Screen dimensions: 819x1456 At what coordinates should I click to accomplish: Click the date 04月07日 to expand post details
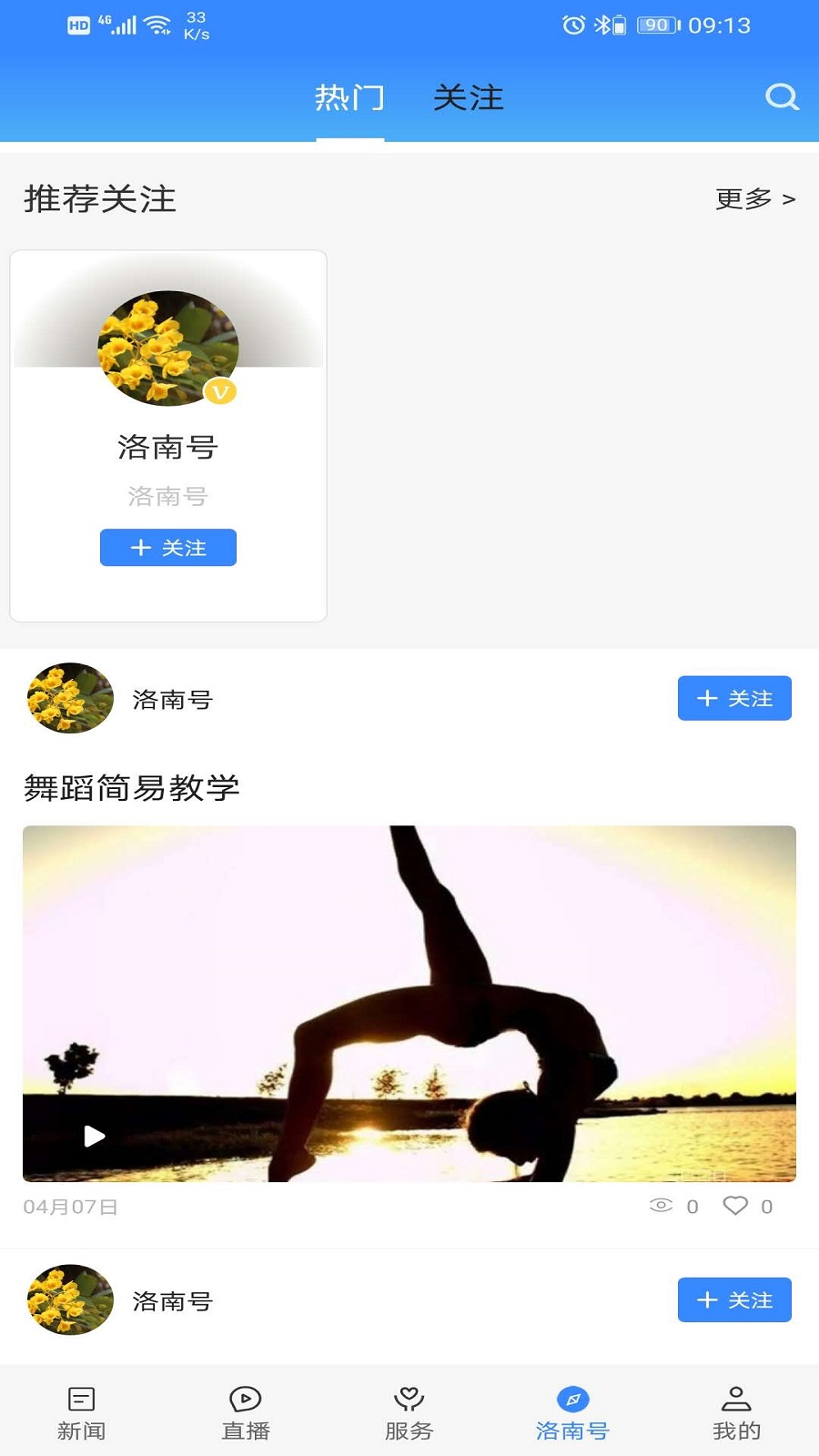(x=70, y=1206)
